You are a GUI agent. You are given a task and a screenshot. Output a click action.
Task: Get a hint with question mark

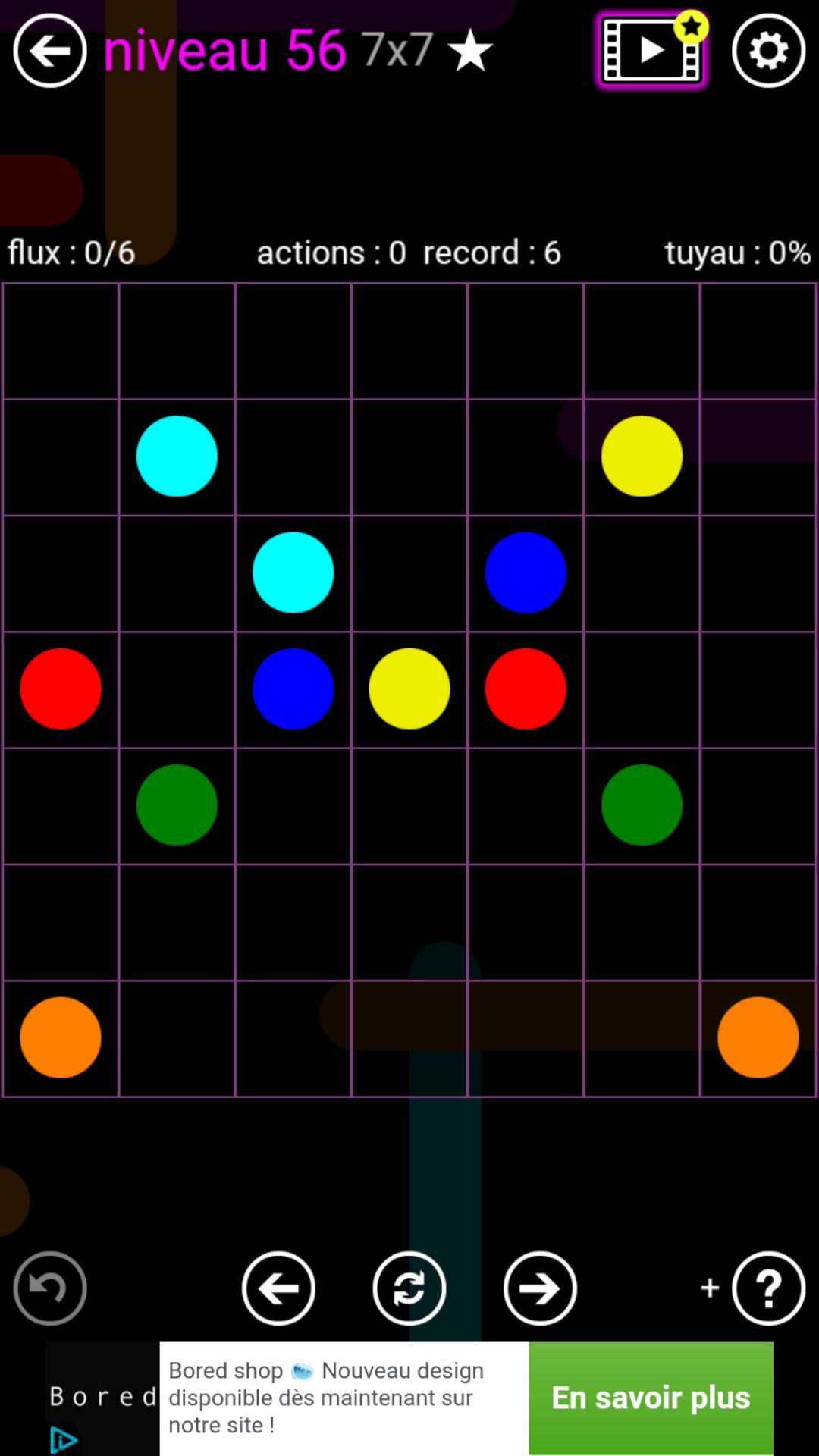[x=768, y=1288]
